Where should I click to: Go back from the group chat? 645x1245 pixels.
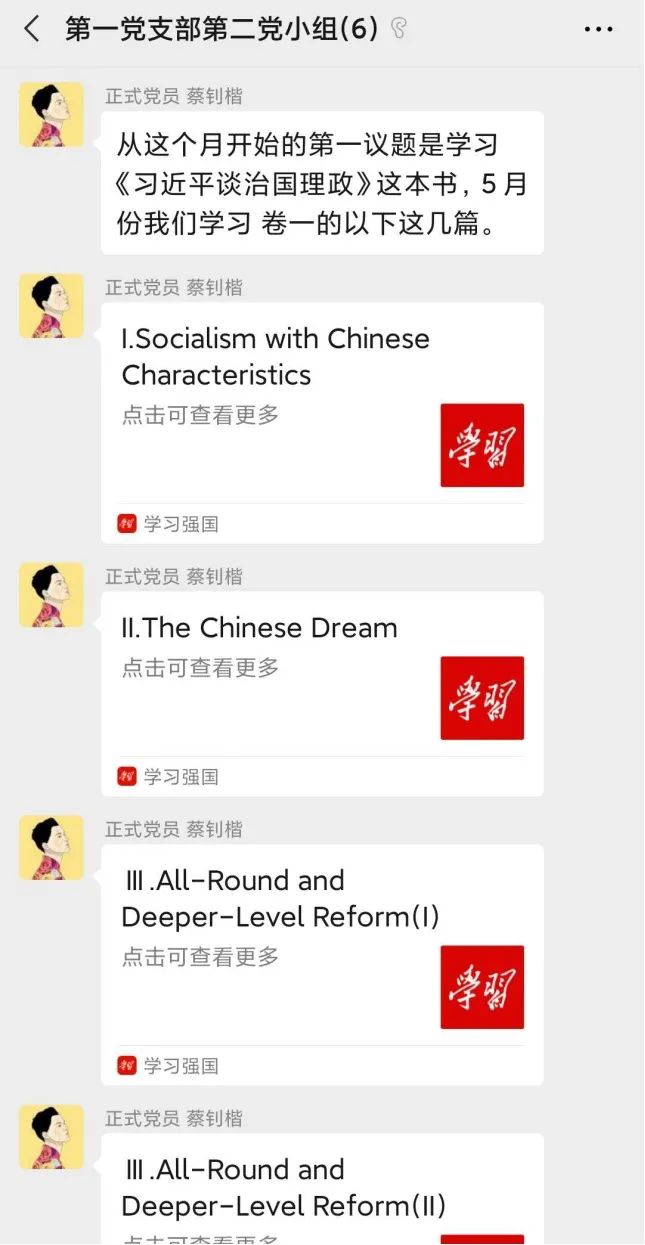tap(32, 29)
